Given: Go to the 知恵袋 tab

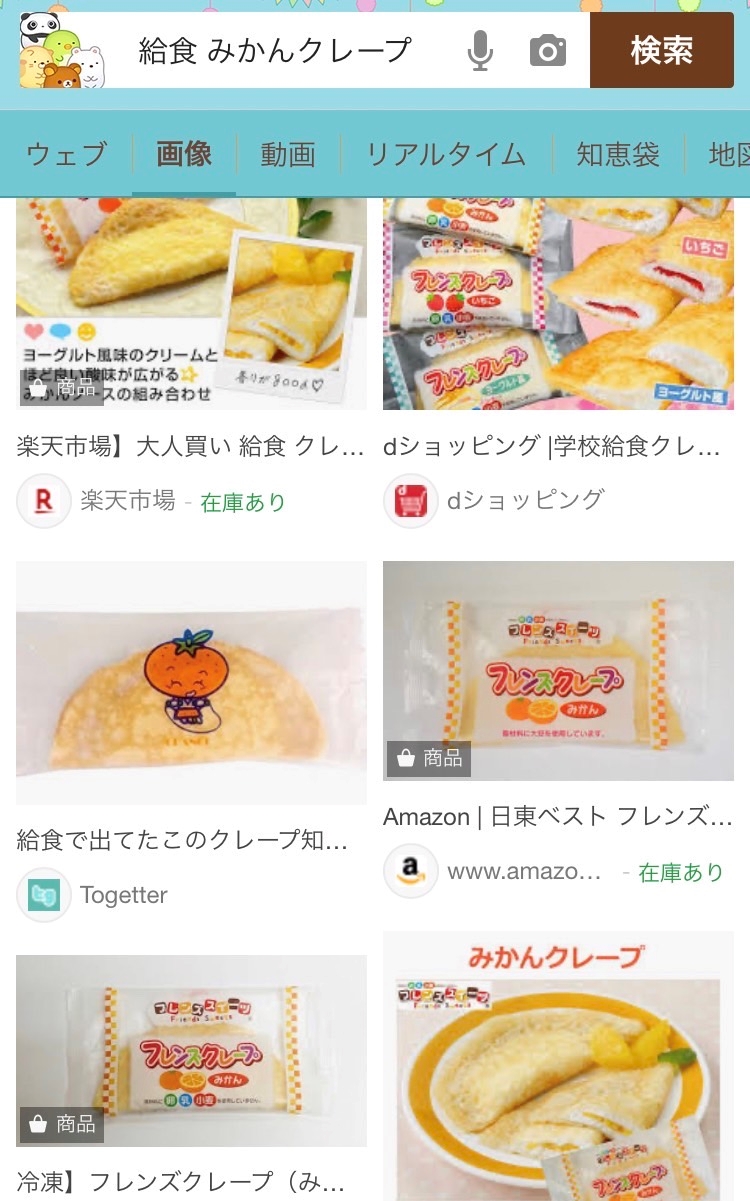Looking at the screenshot, I should coord(618,154).
